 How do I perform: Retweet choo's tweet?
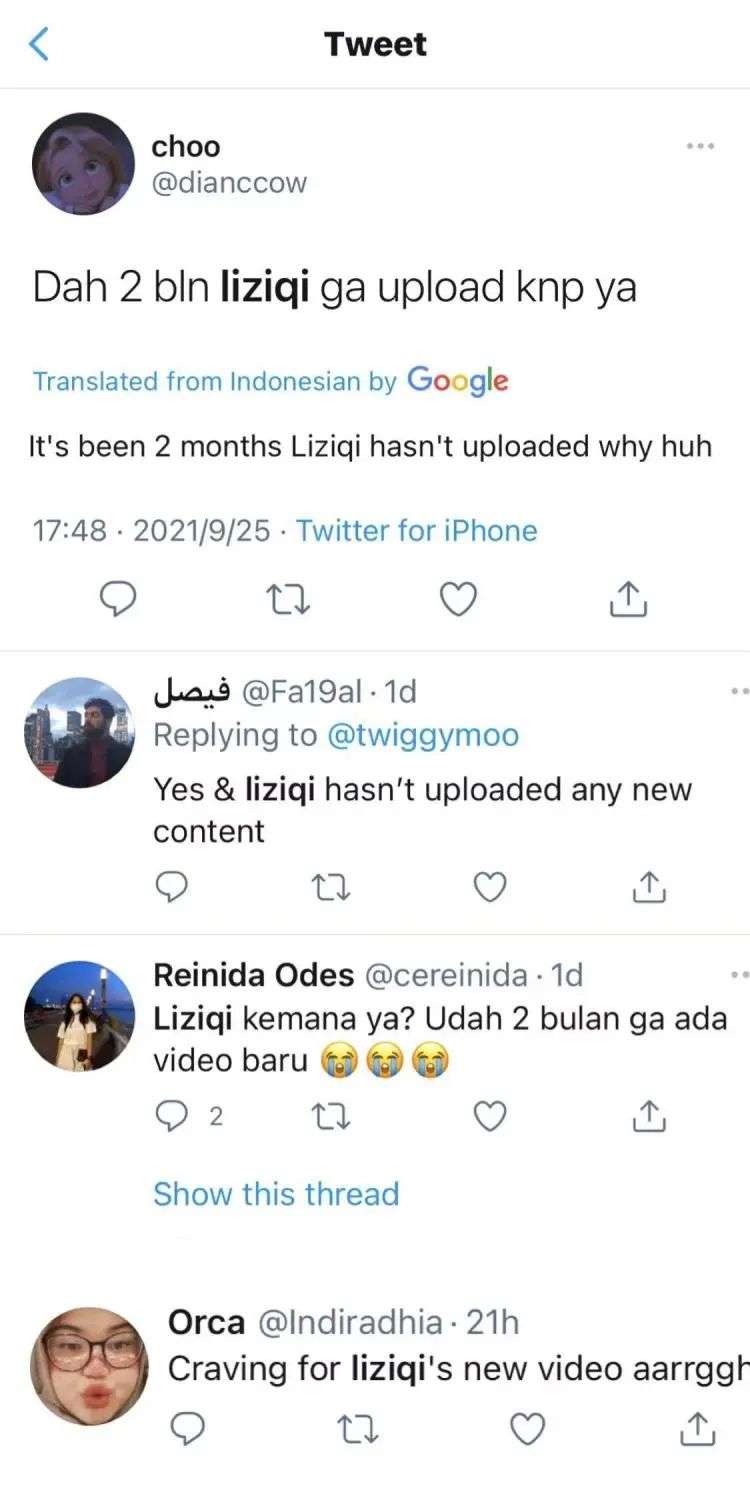(289, 599)
